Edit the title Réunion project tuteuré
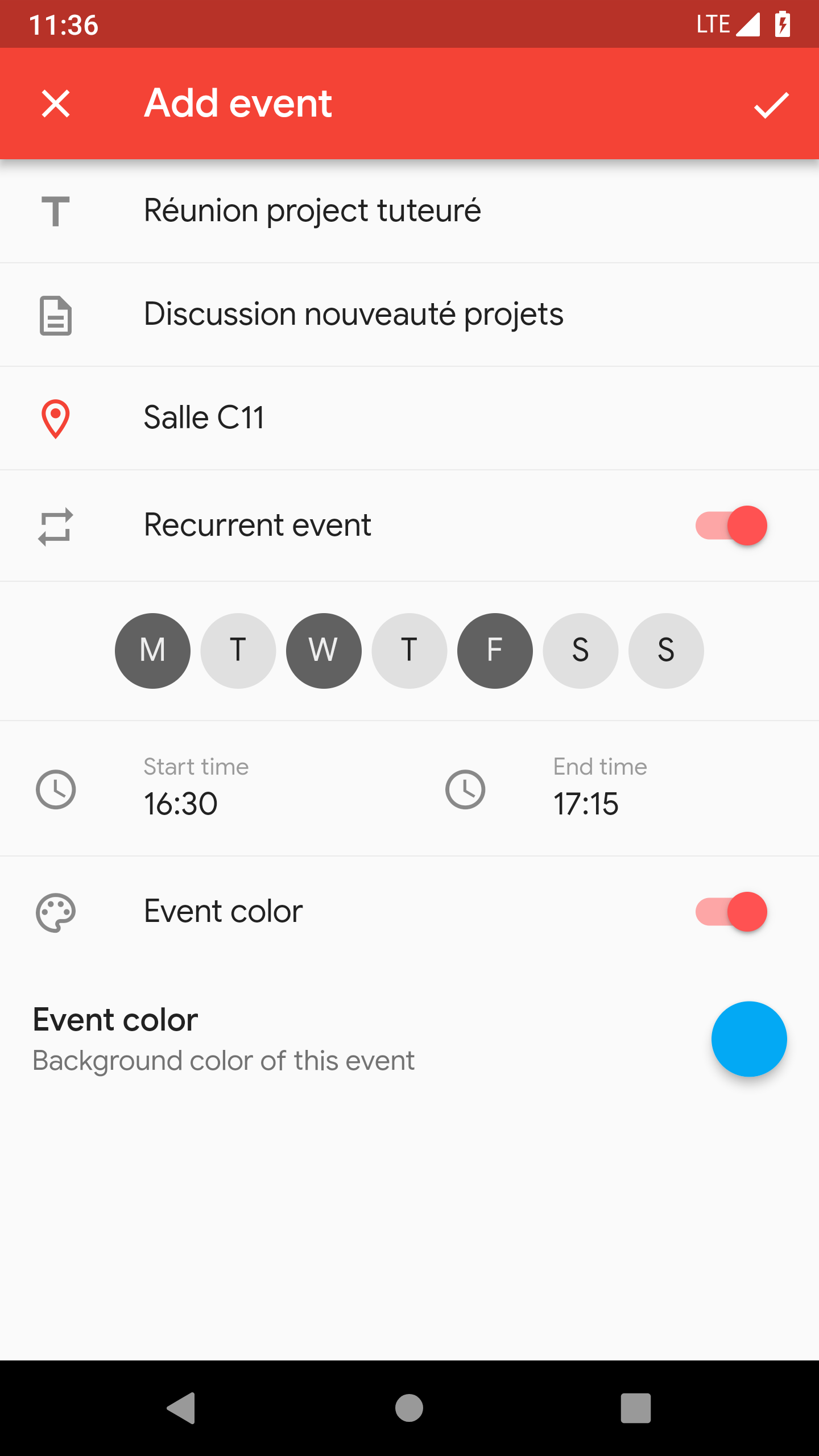The height and width of the screenshot is (1456, 819). [409, 211]
